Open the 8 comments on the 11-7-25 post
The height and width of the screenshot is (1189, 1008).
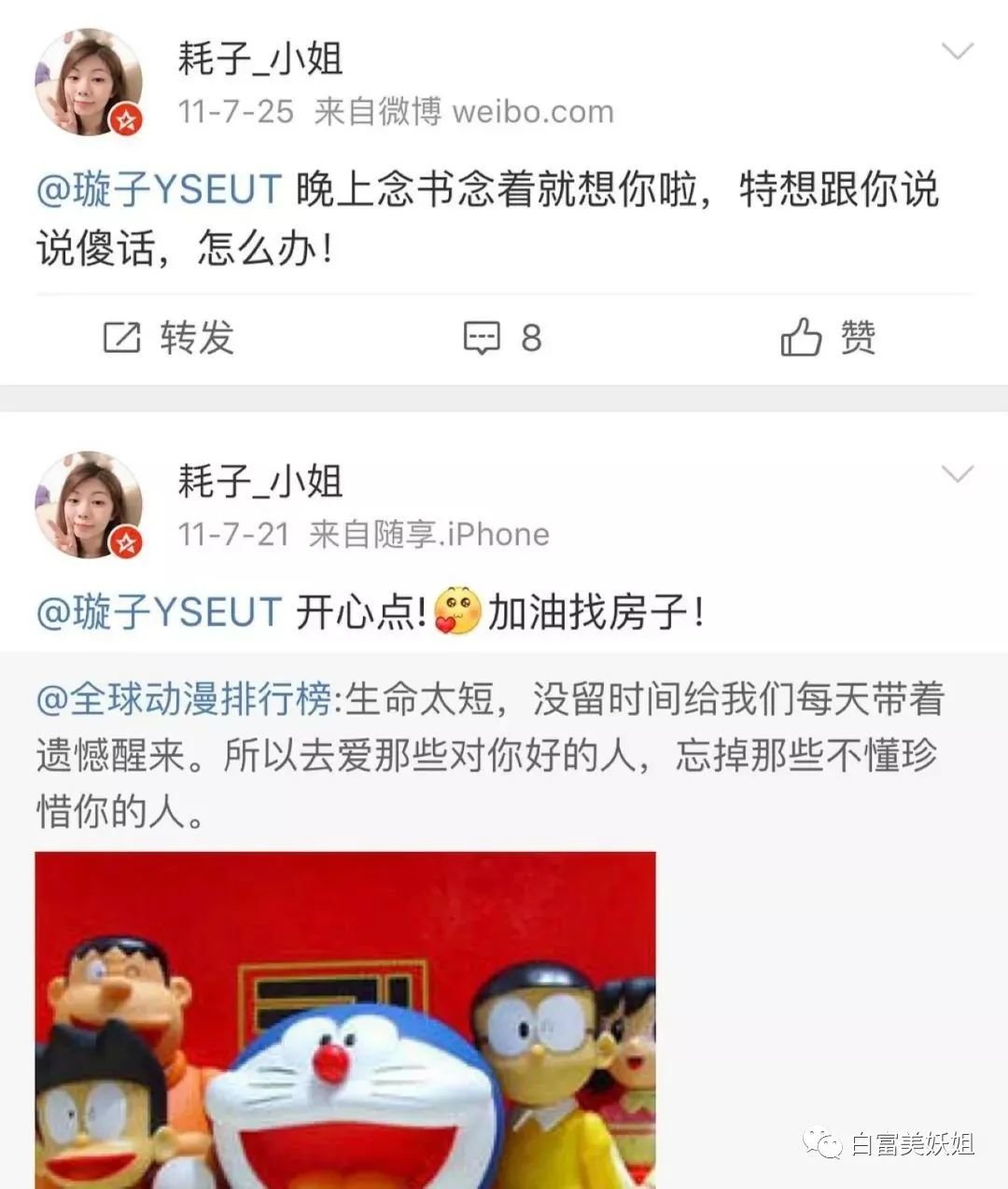pyautogui.click(x=503, y=337)
